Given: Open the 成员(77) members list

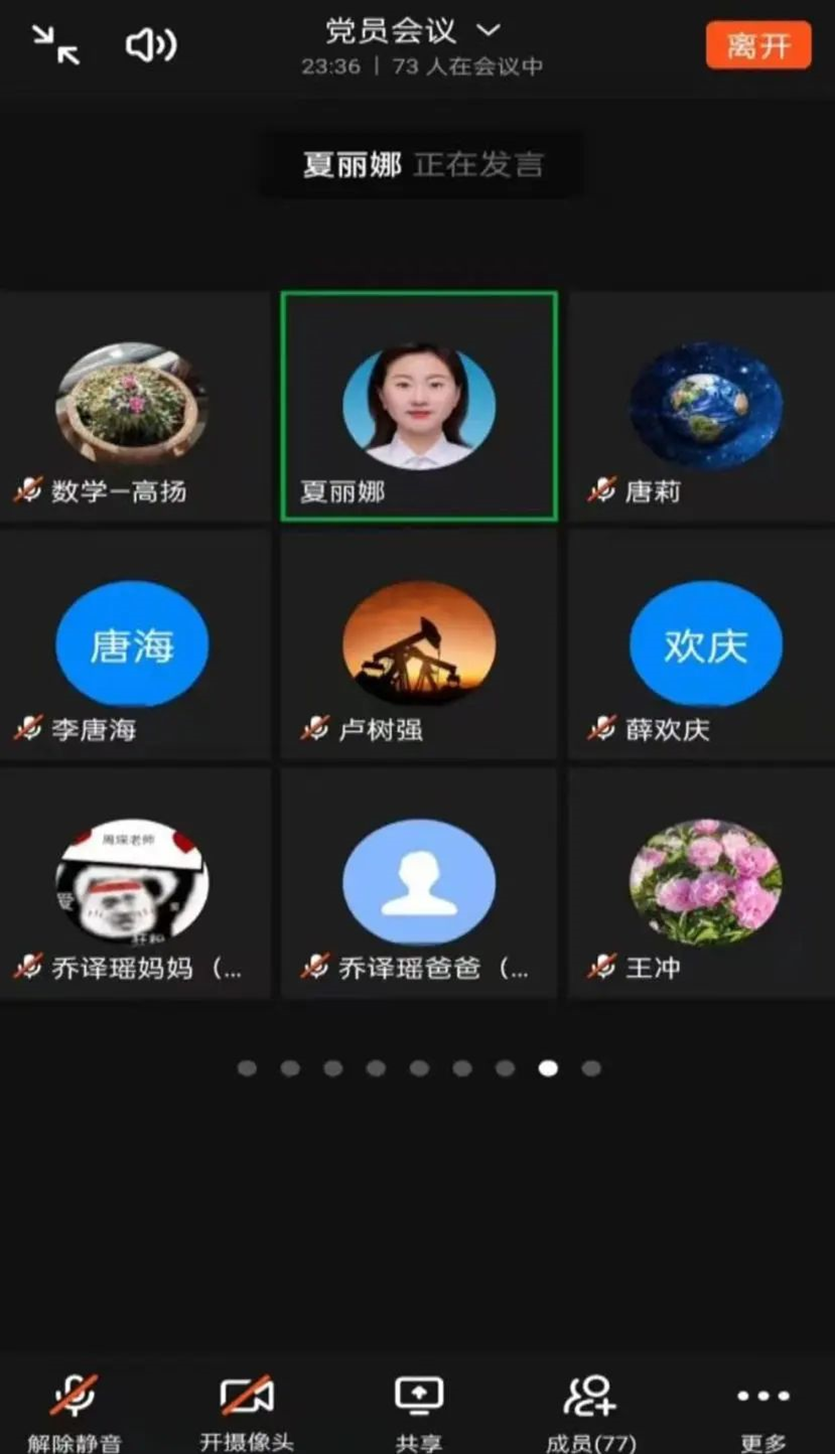Looking at the screenshot, I should pos(590,1410).
